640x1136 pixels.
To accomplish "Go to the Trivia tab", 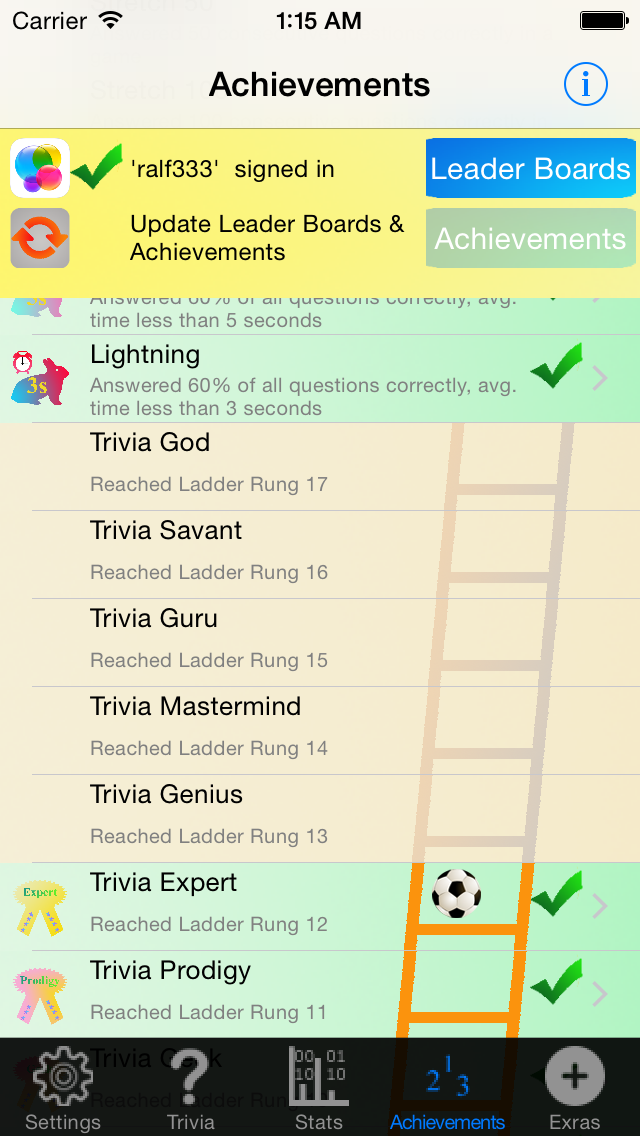I will click(190, 1088).
